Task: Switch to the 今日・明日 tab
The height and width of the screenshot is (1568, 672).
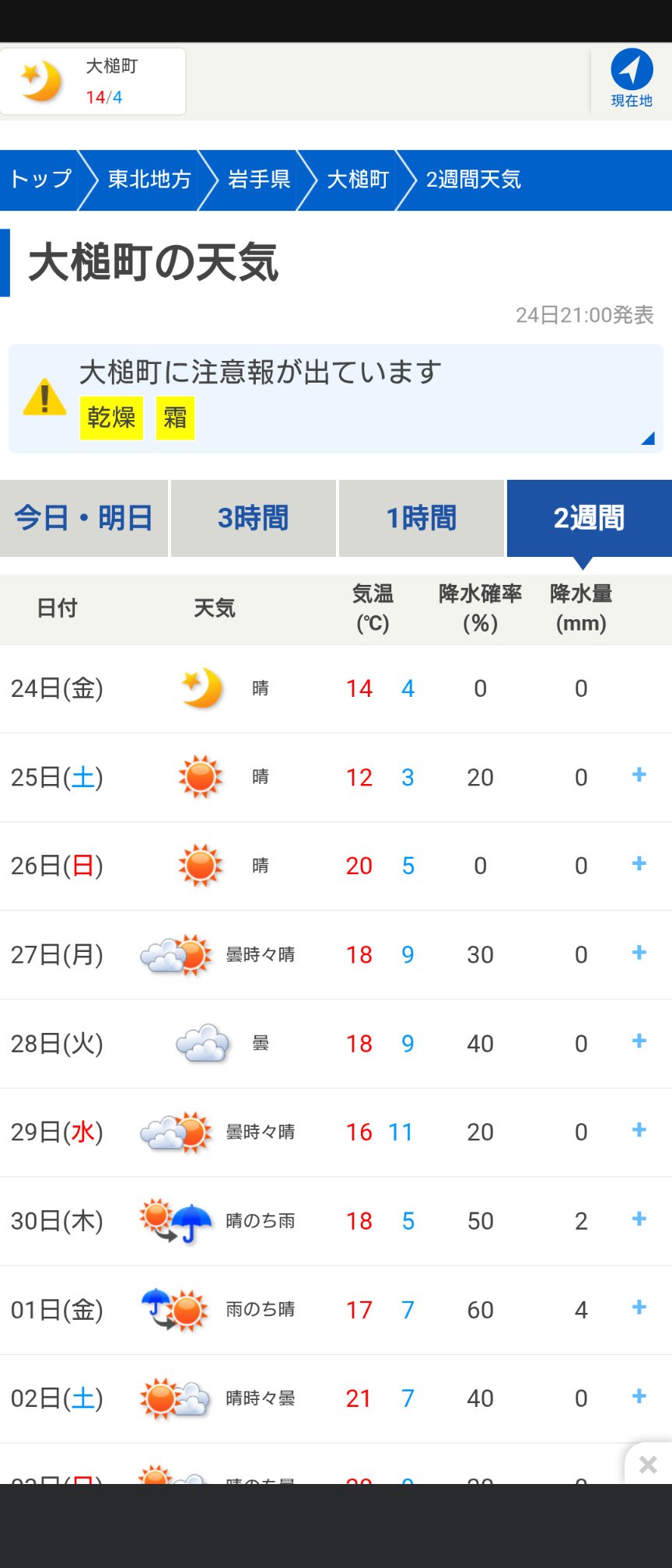Action: [x=83, y=518]
